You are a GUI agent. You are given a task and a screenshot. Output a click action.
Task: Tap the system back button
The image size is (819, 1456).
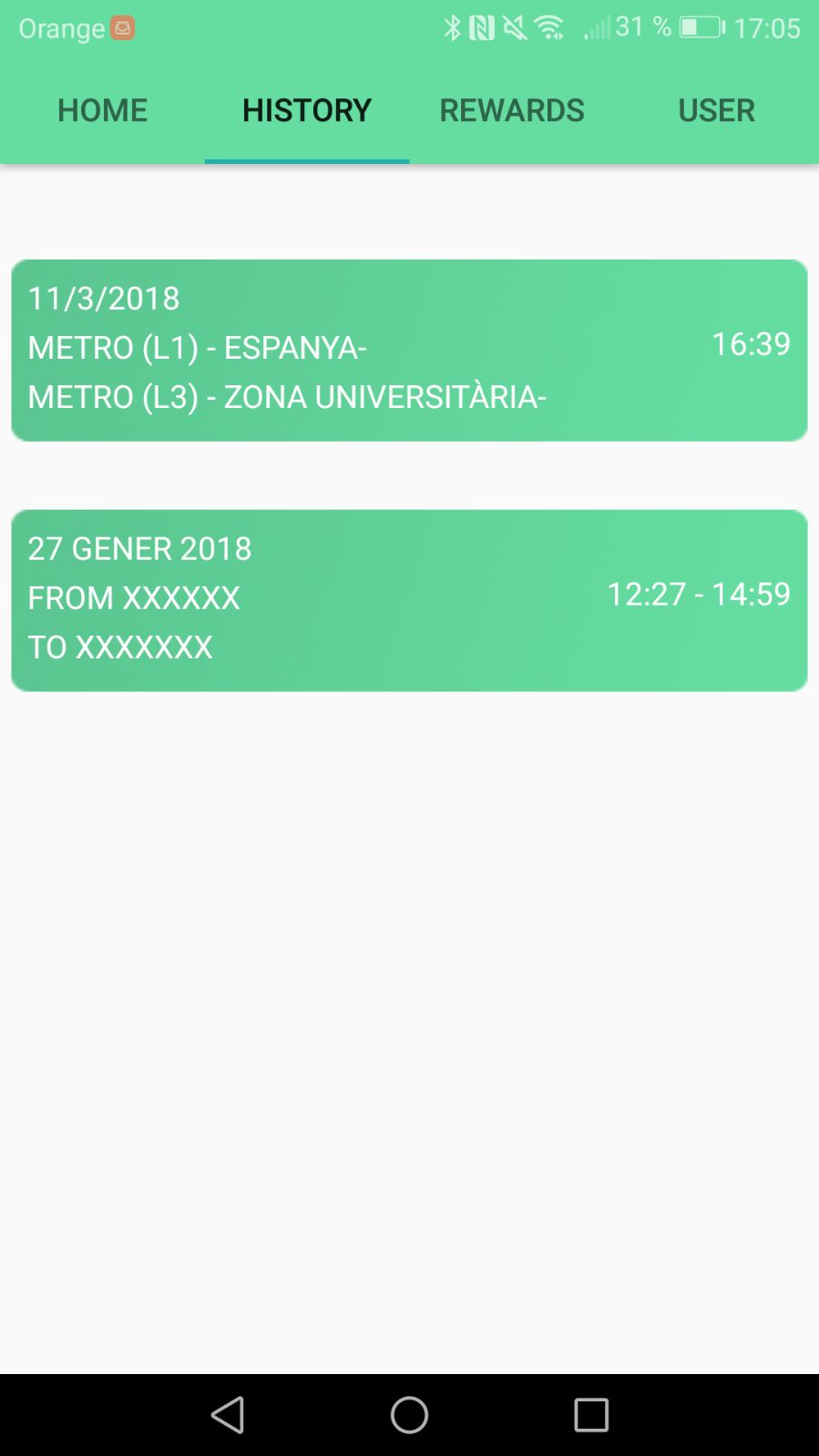click(x=228, y=1415)
